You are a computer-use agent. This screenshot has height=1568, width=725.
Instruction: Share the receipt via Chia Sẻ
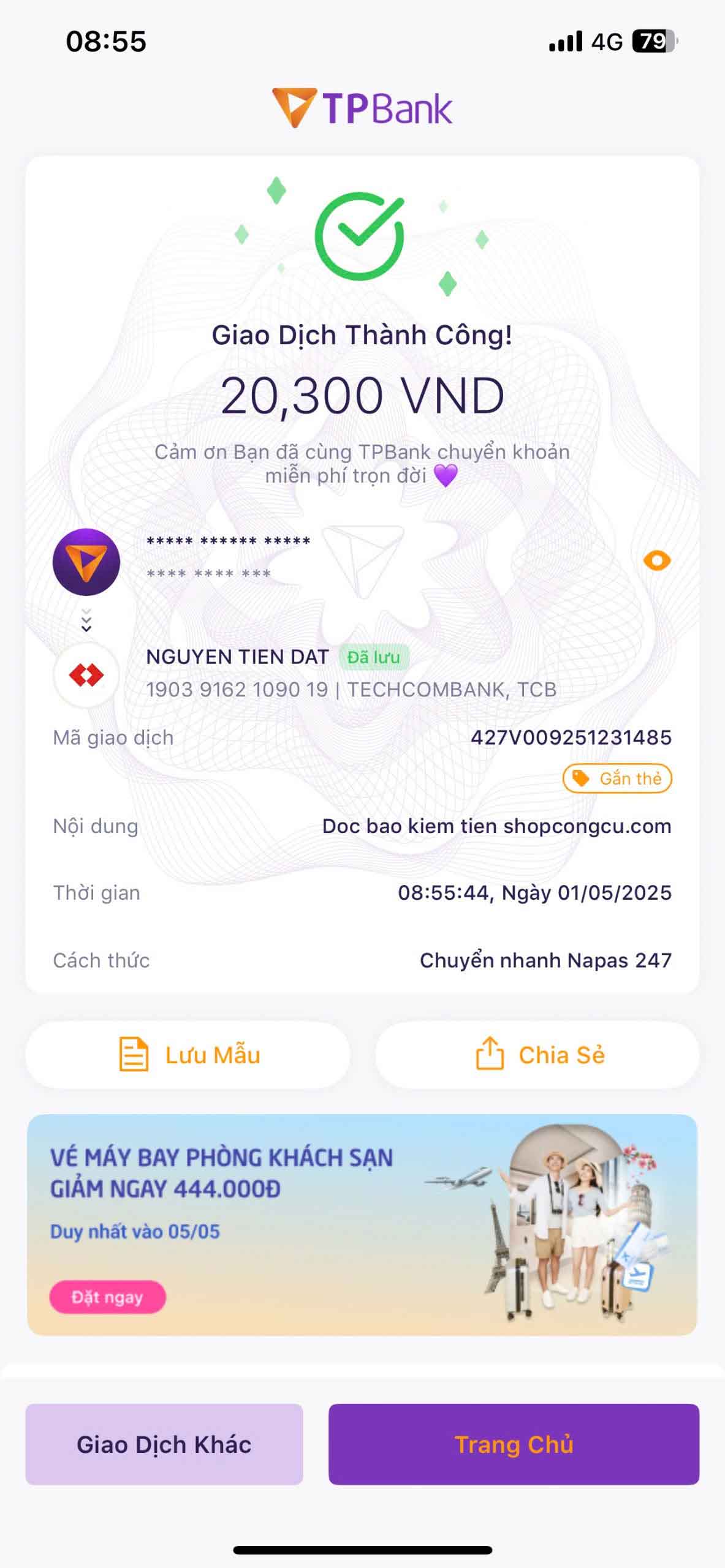point(537,1055)
